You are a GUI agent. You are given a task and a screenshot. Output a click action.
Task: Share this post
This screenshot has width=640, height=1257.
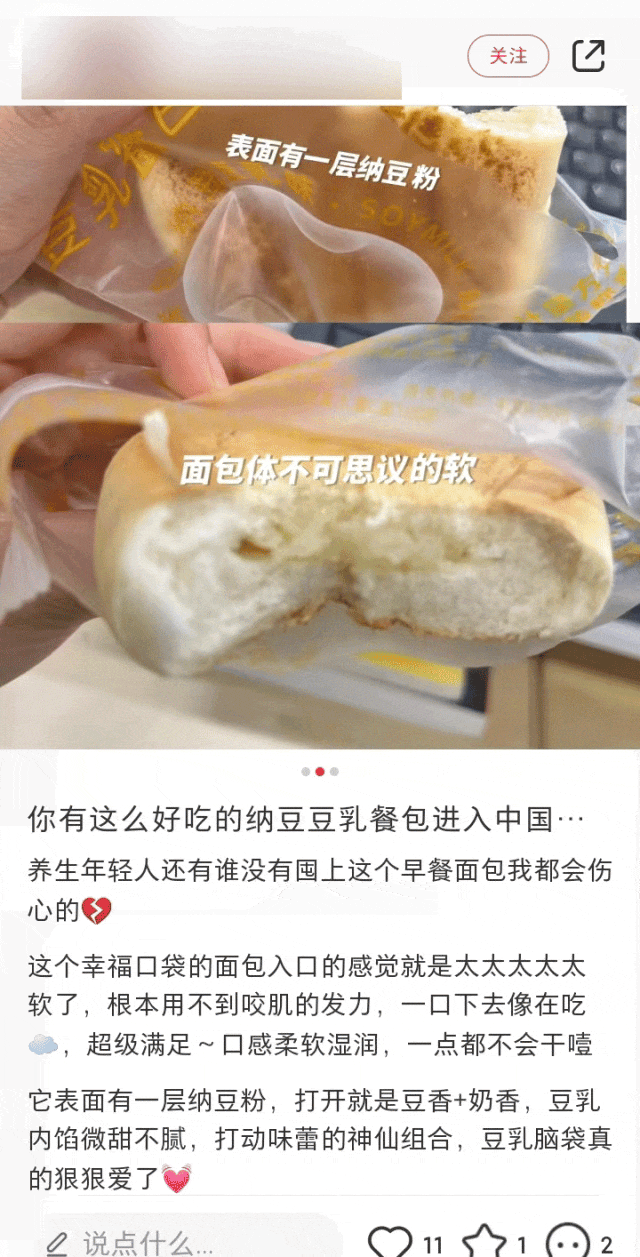click(x=588, y=56)
